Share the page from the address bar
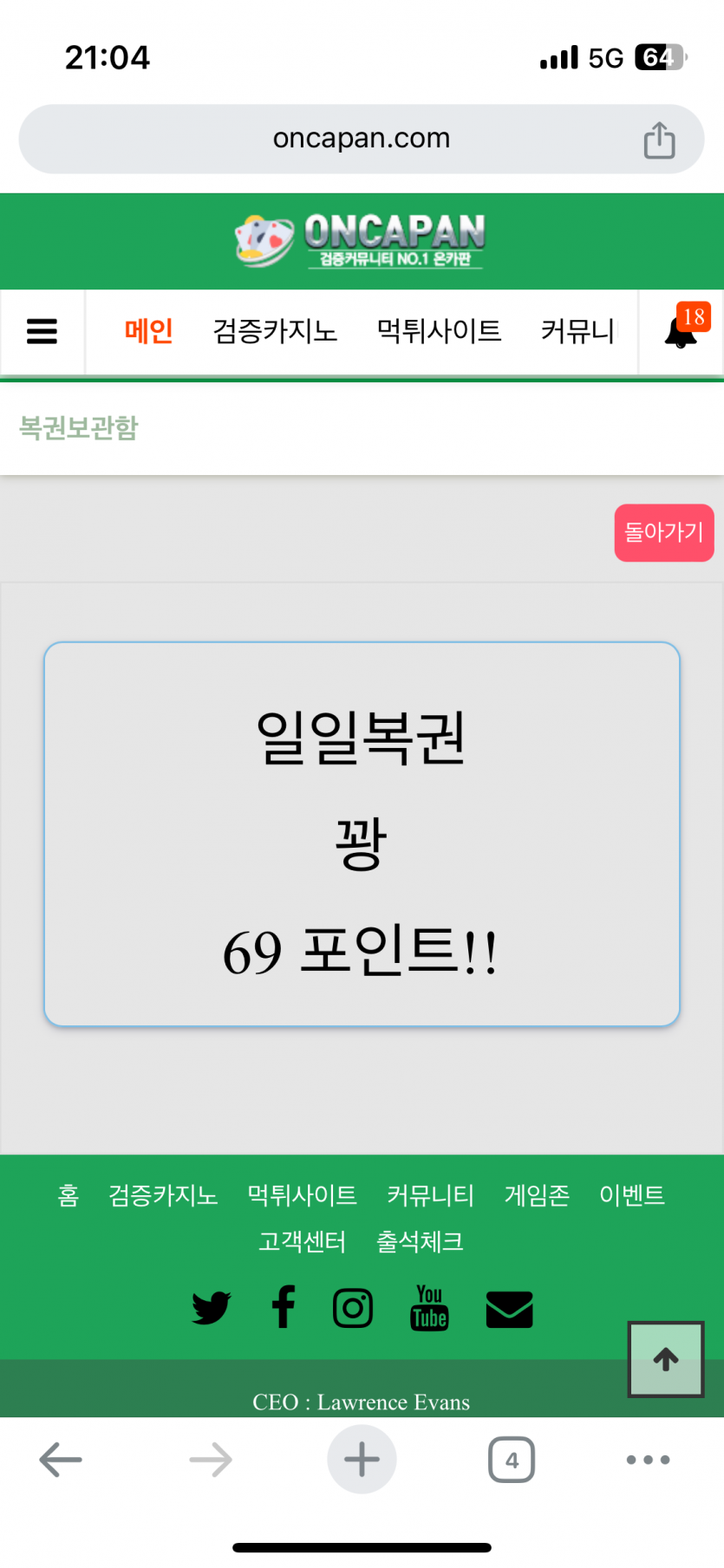724x1568 pixels. [659, 140]
